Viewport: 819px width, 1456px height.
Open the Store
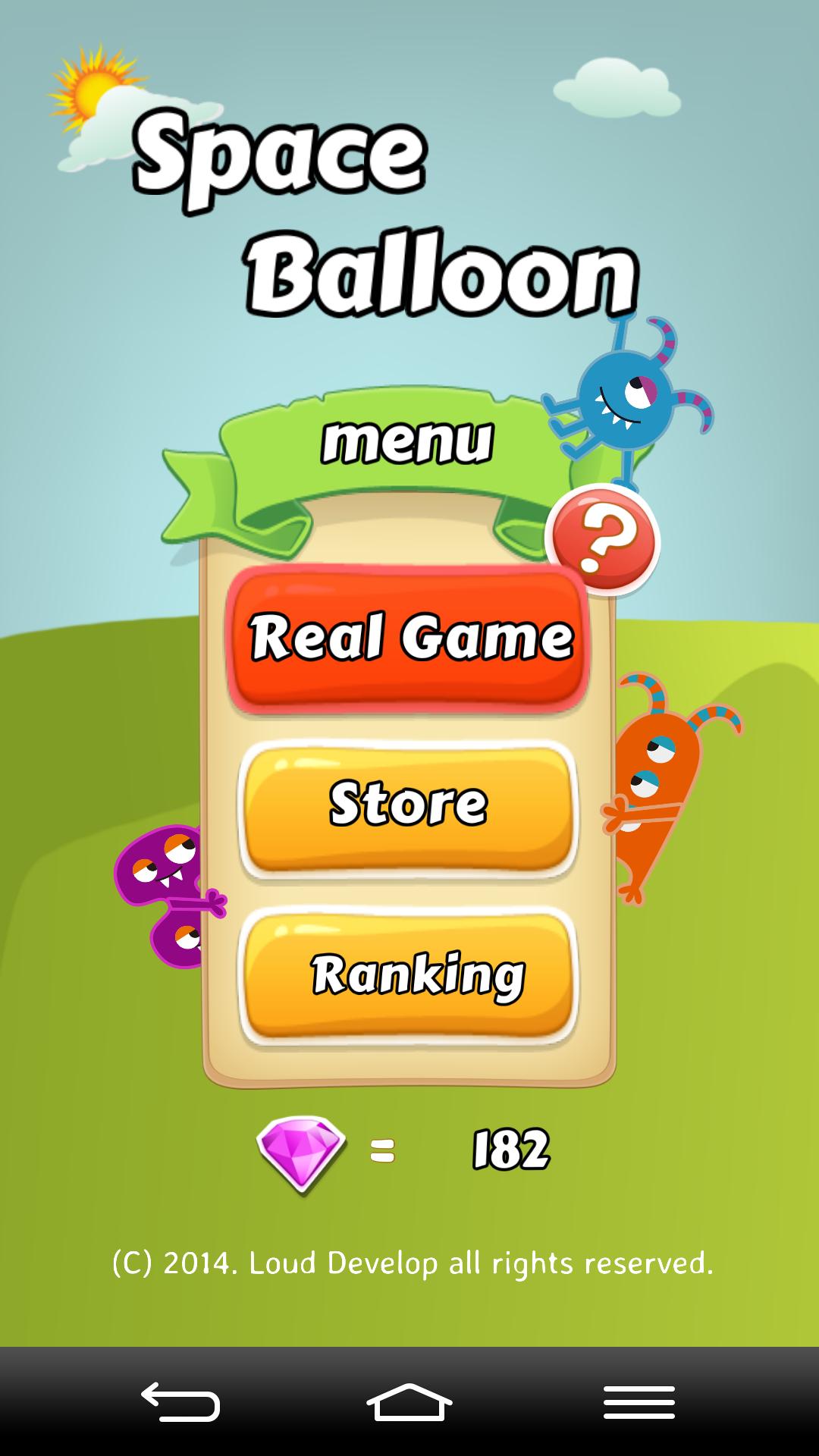coord(408,807)
